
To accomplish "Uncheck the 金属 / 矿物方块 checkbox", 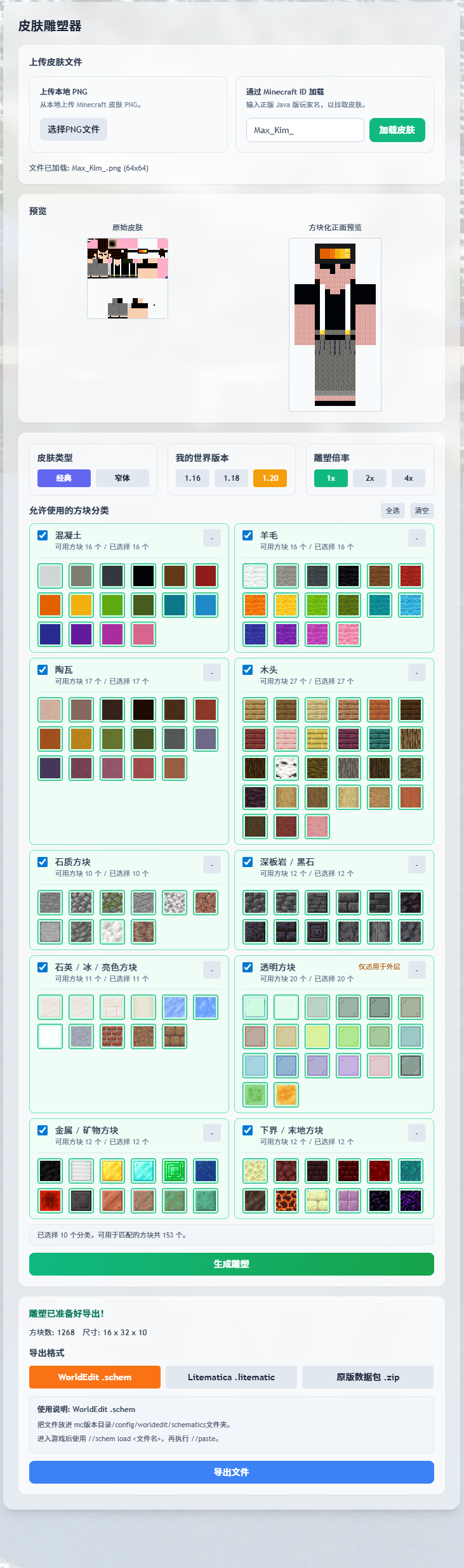I will click(x=43, y=1130).
